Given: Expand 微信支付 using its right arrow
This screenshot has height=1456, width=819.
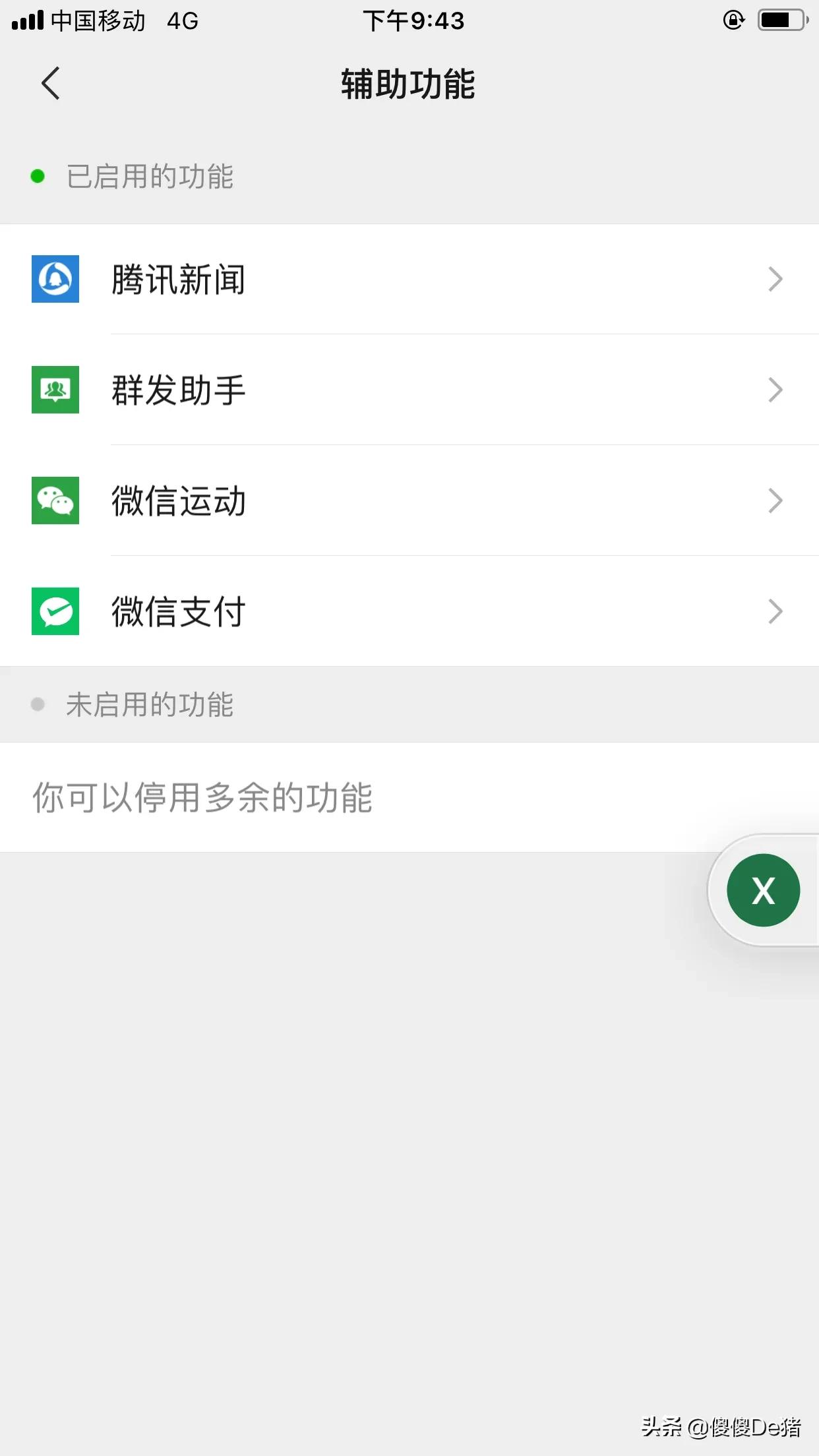Looking at the screenshot, I should click(x=775, y=611).
